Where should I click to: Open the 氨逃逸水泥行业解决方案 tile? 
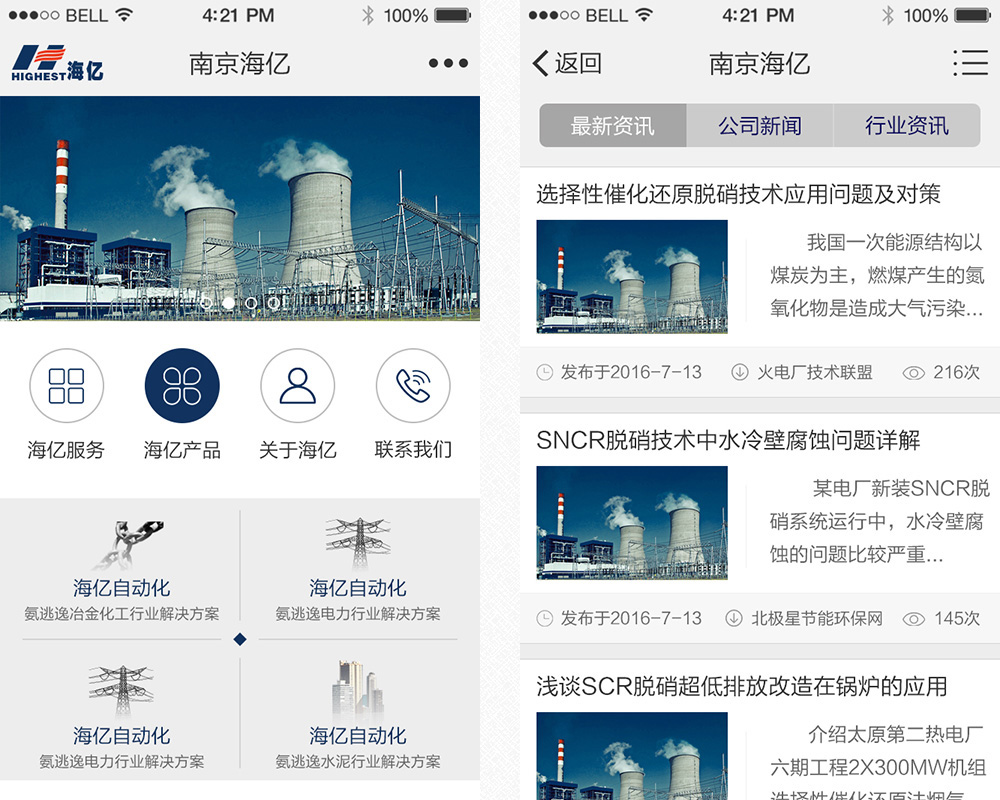pos(358,718)
